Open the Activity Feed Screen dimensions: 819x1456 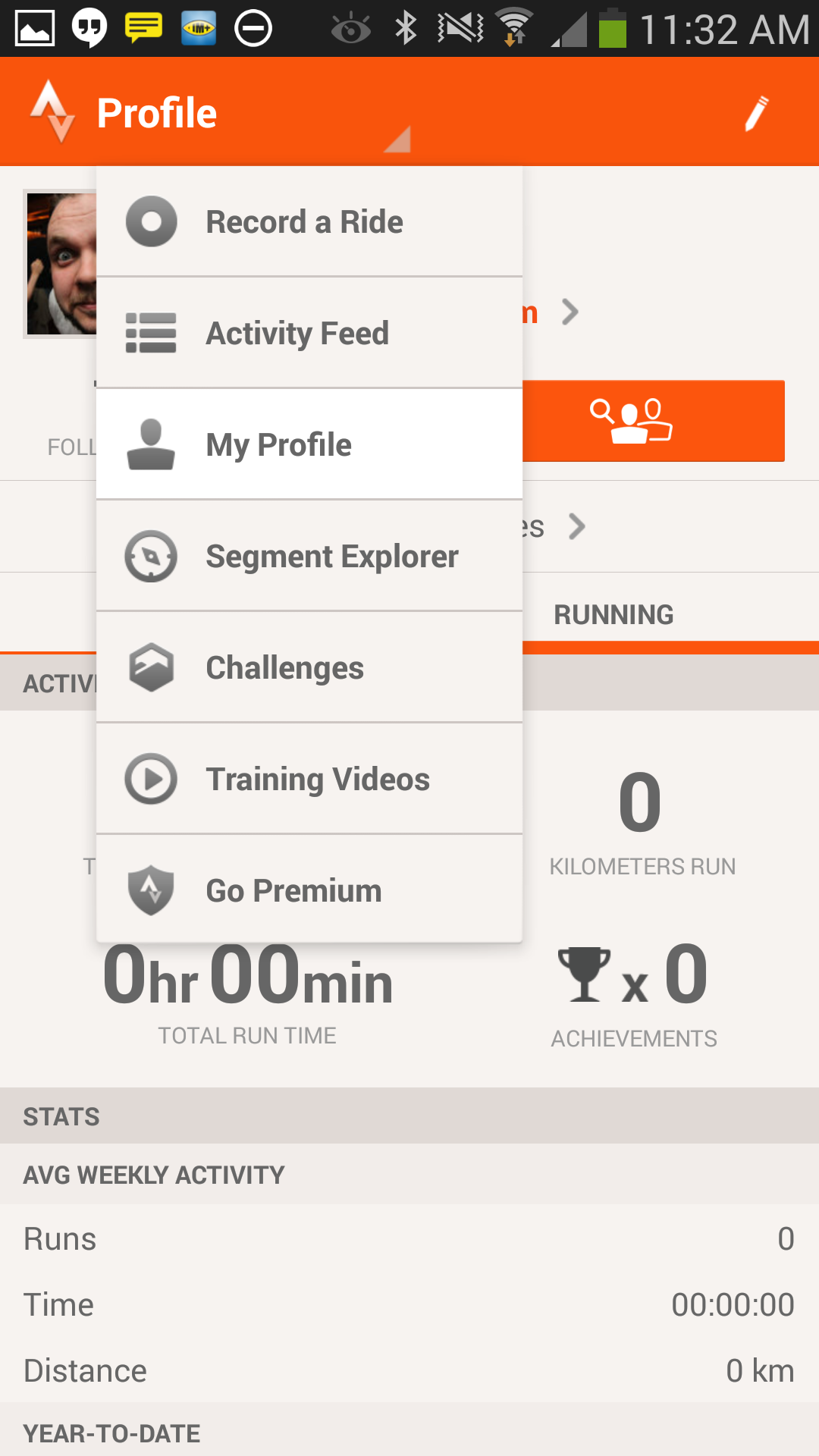(309, 333)
